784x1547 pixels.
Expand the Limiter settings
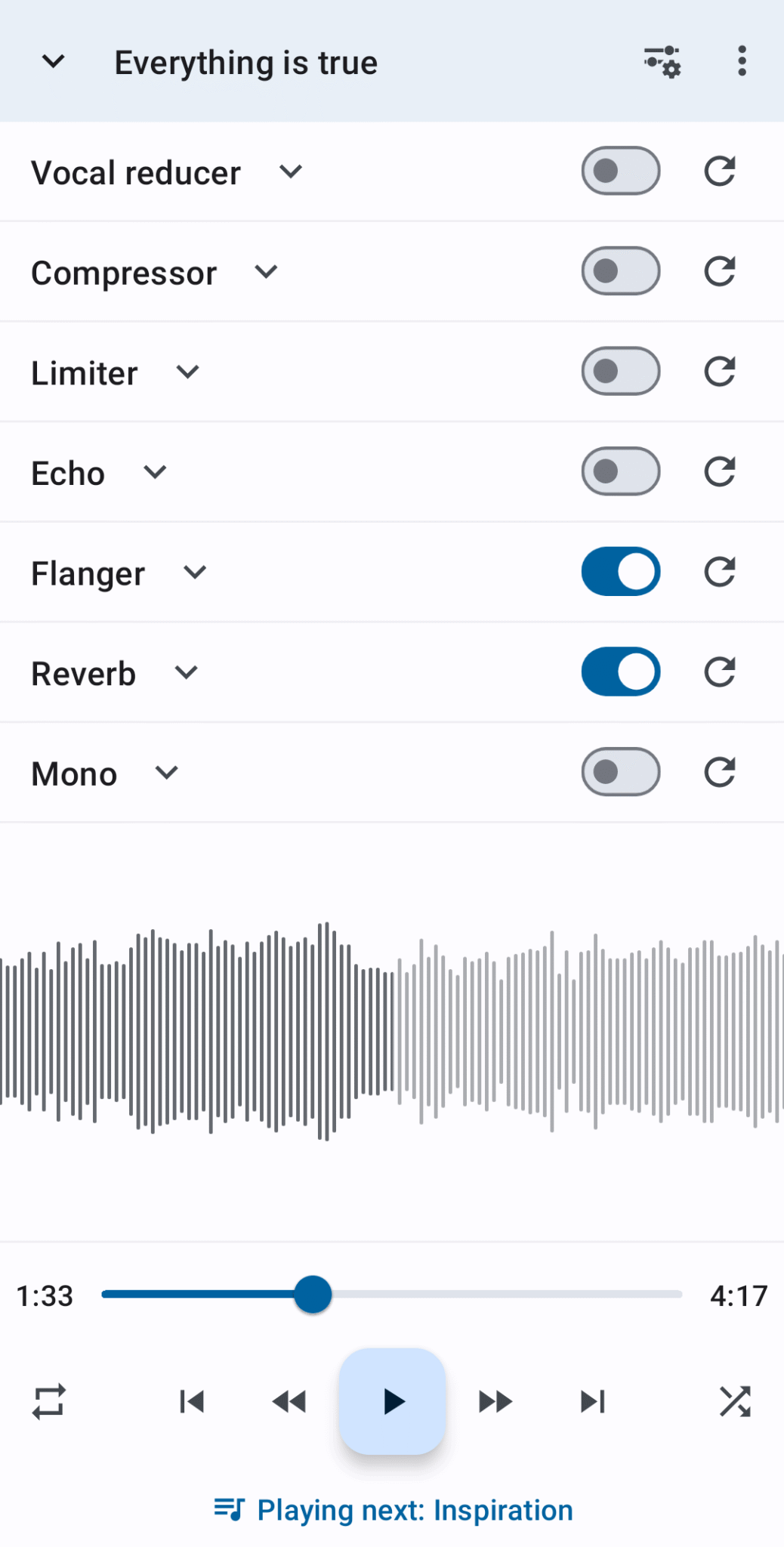[188, 372]
